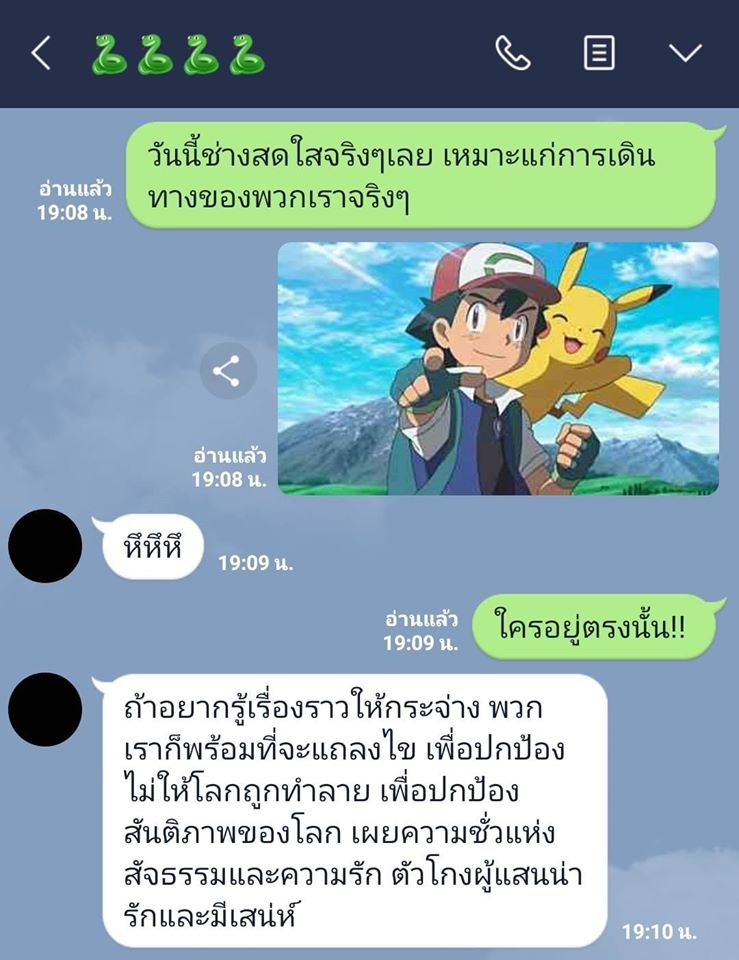739x960 pixels.
Task: Open the avatar beside the long message
Action: [x=44, y=709]
